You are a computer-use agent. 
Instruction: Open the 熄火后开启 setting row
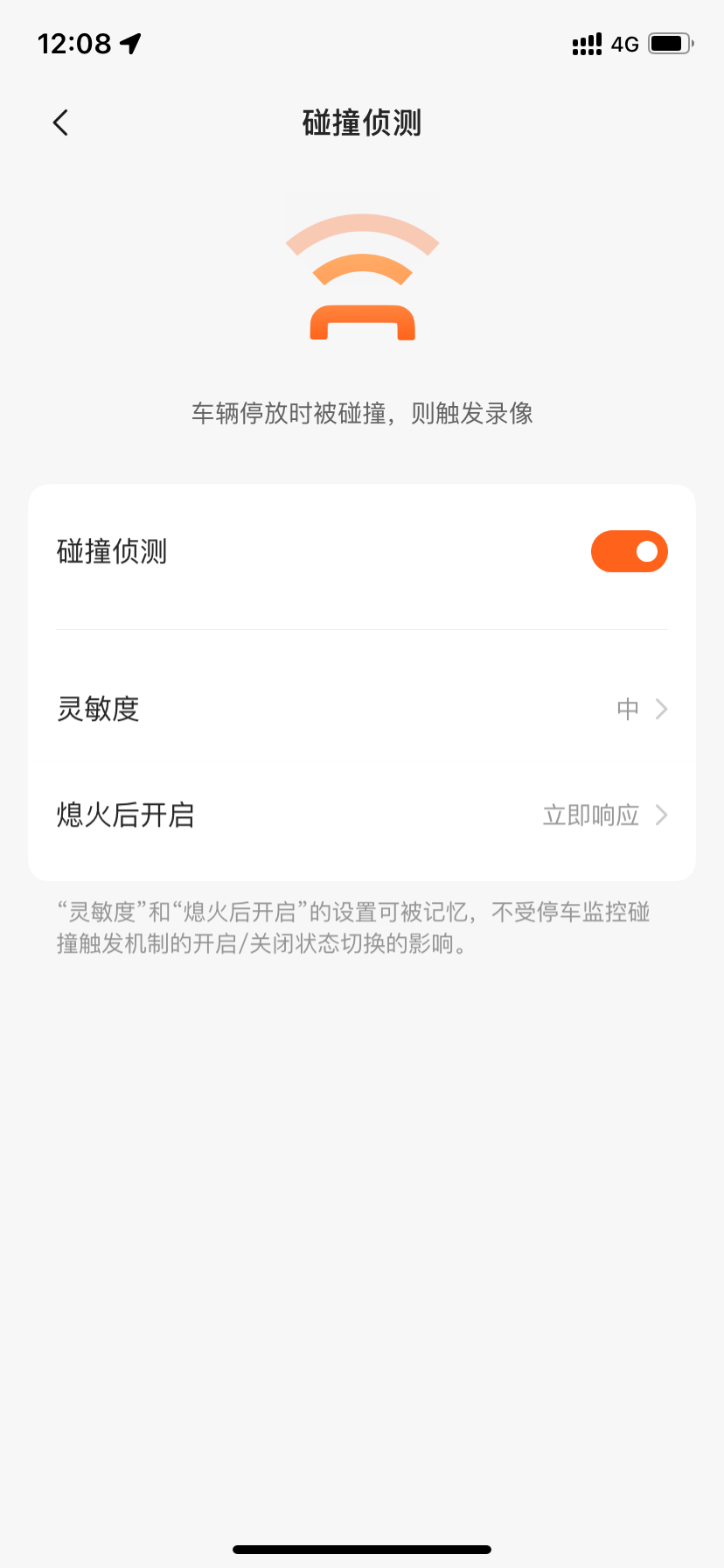click(x=362, y=815)
